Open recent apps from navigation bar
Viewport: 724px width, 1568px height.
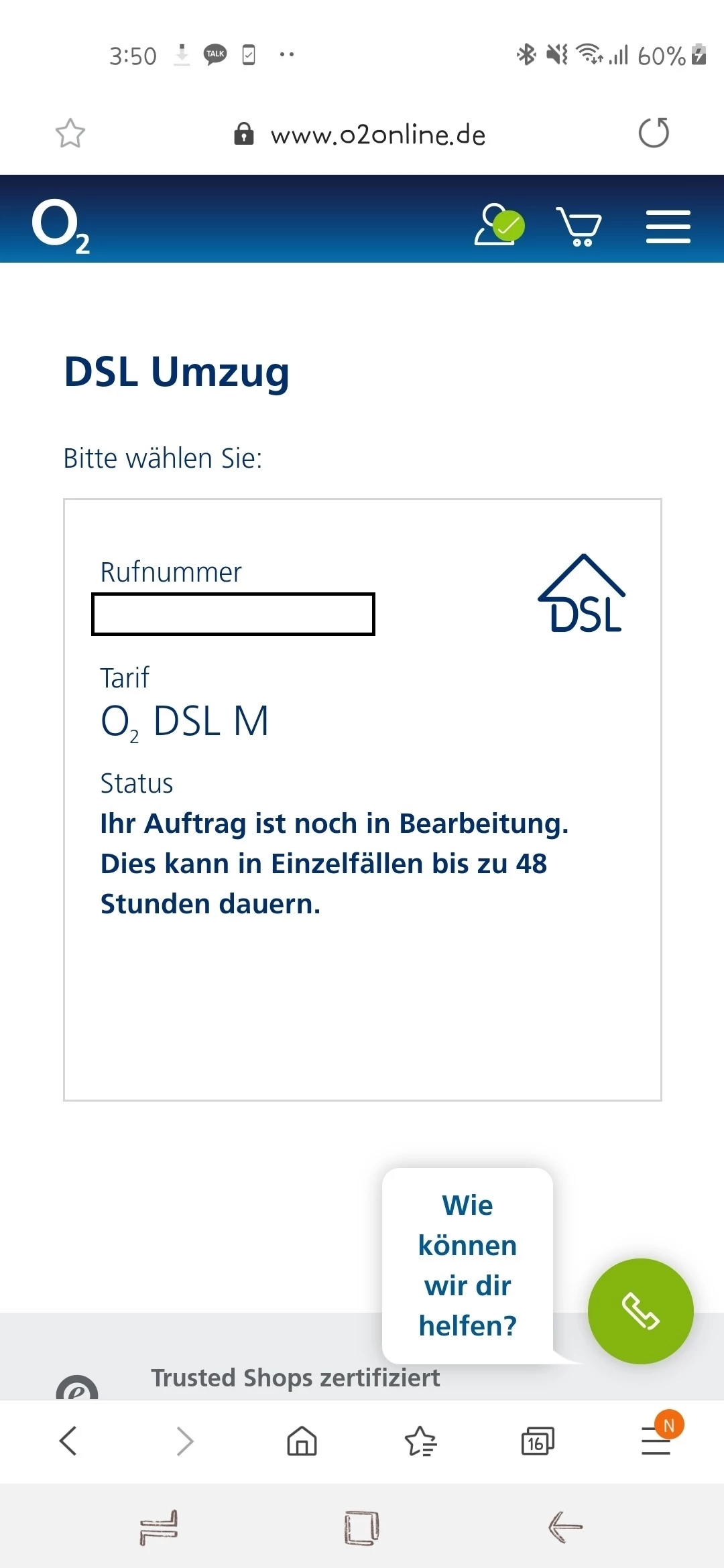[159, 1528]
